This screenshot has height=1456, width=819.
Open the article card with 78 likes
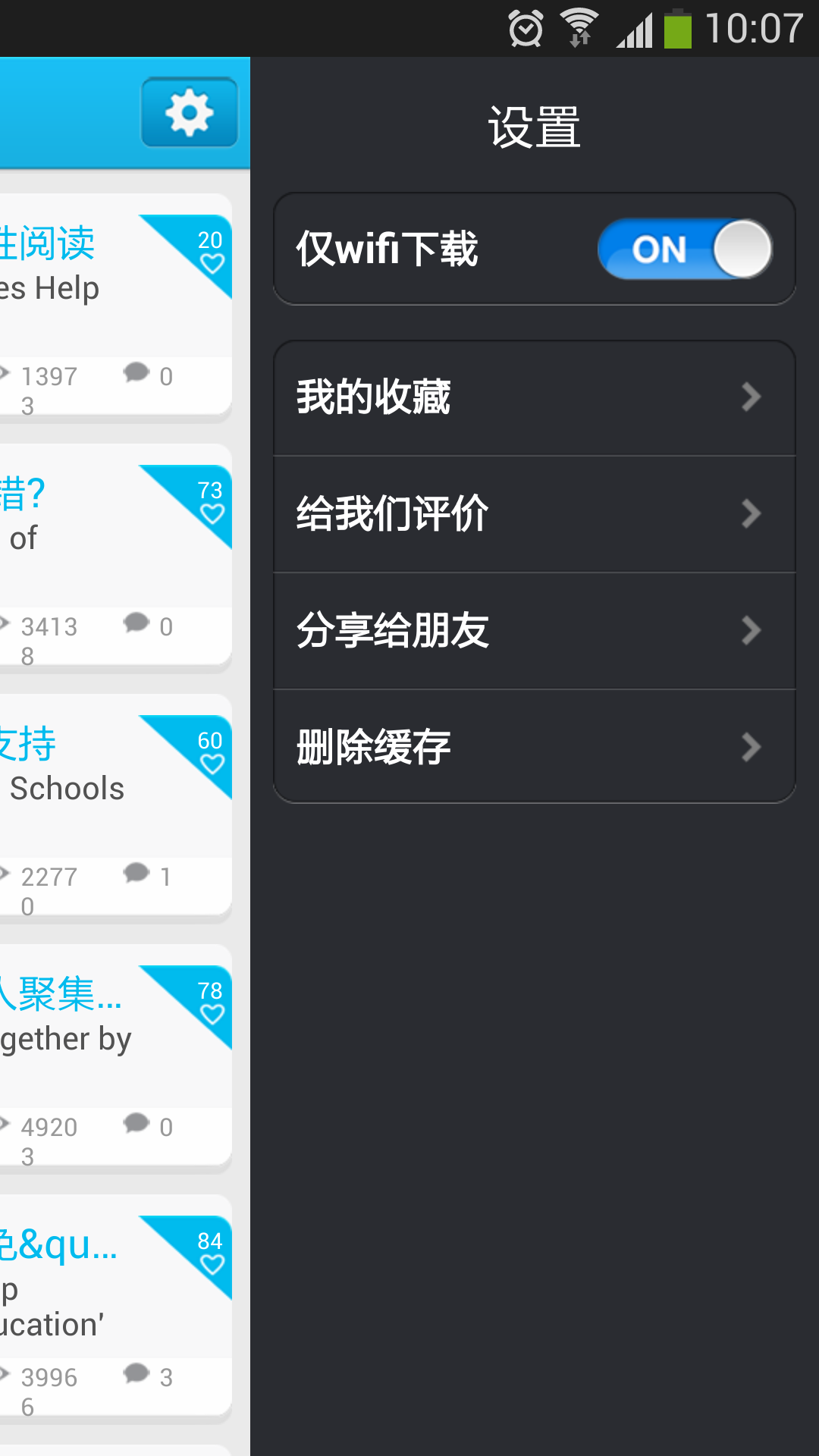pyautogui.click(x=115, y=1059)
